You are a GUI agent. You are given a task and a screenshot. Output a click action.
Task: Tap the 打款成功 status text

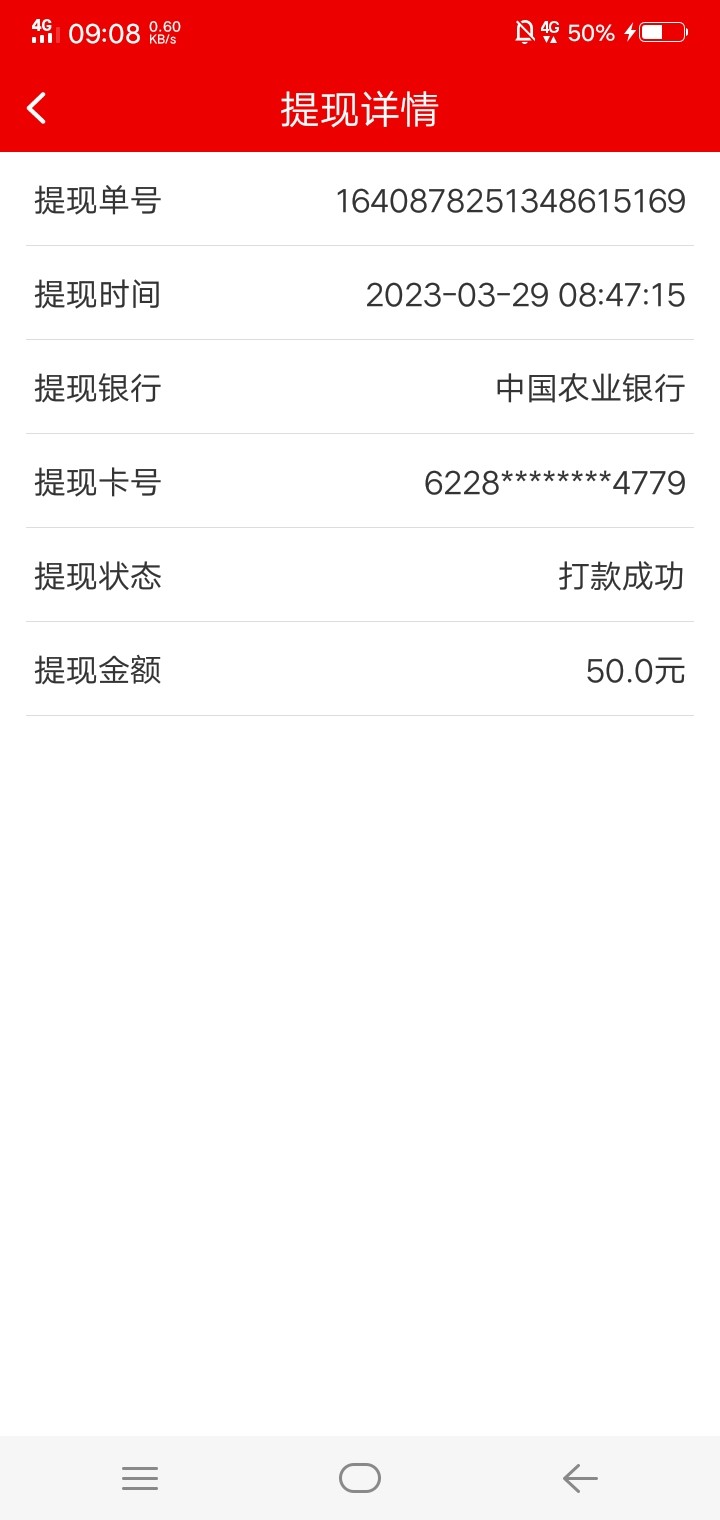click(622, 577)
